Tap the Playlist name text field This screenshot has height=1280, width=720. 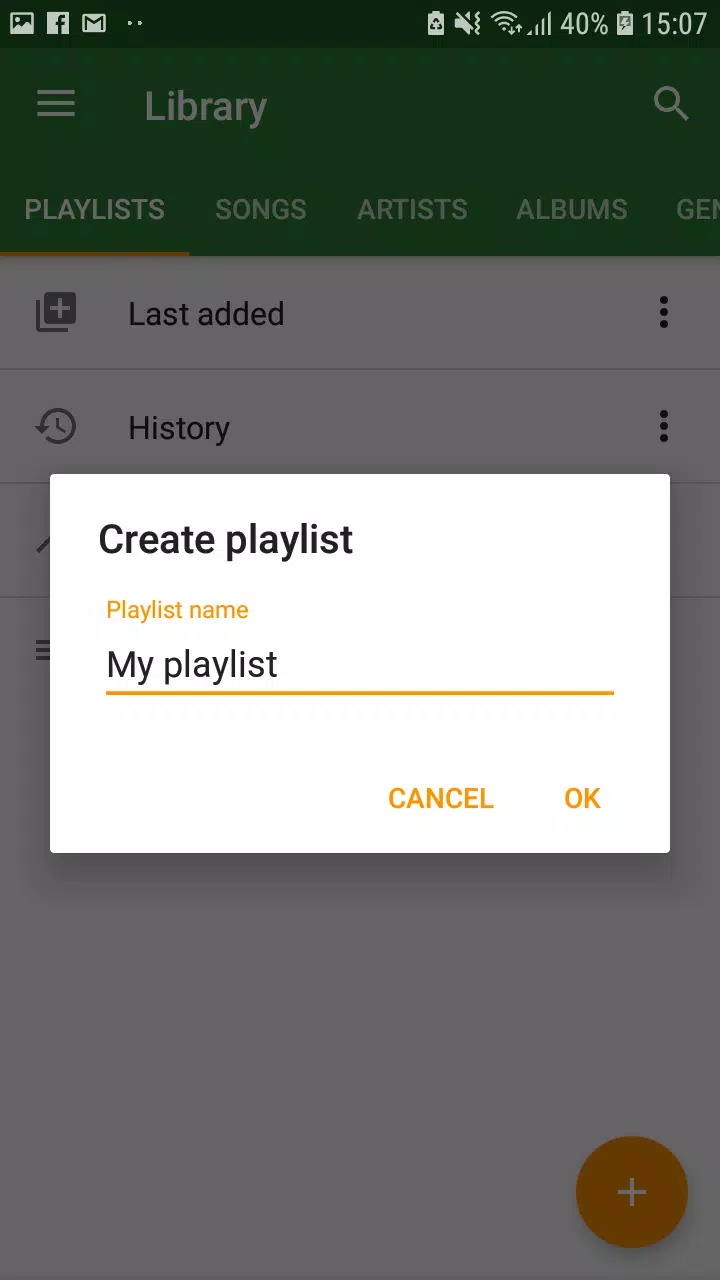pyautogui.click(x=360, y=664)
